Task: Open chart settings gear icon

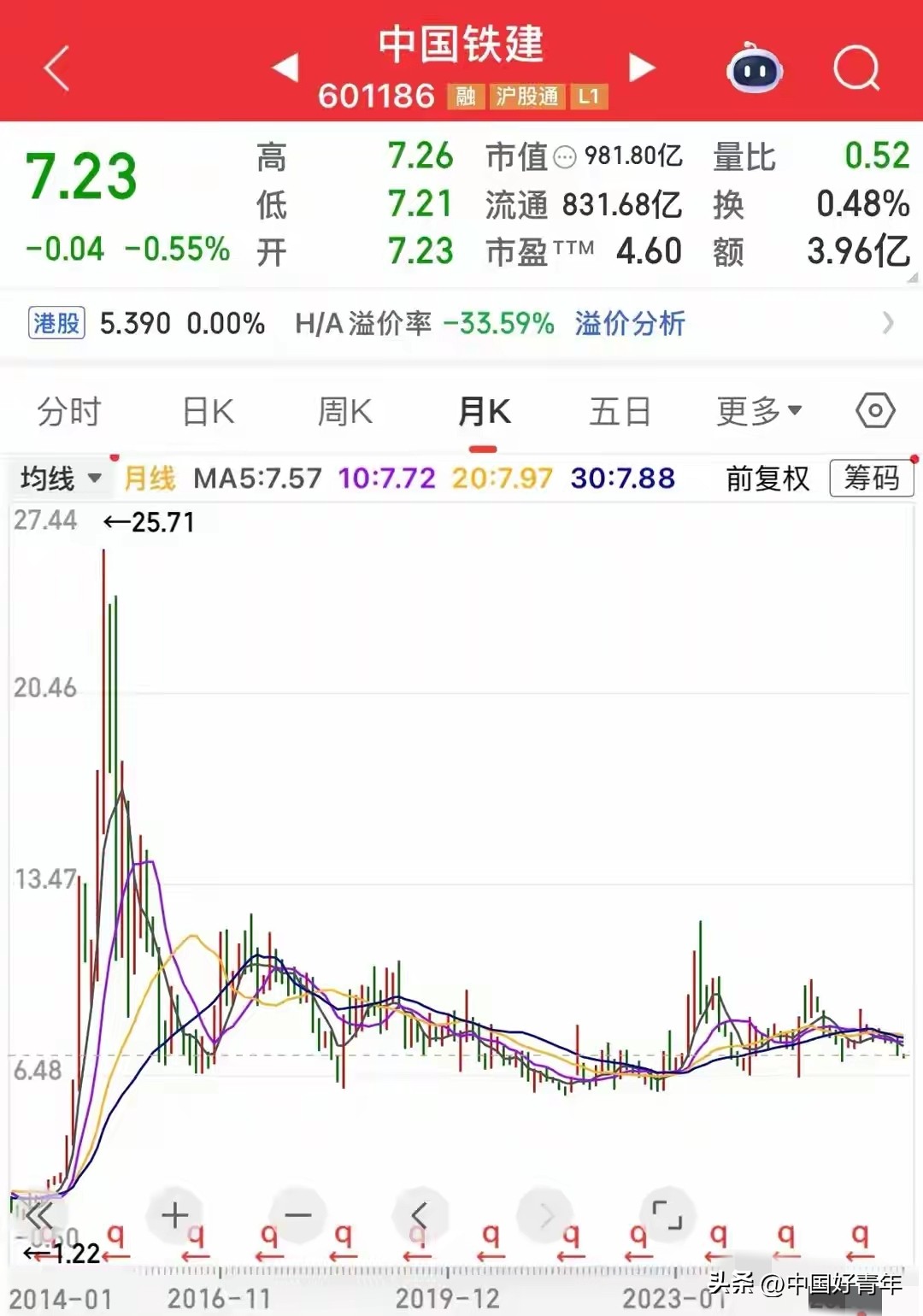Action: pyautogui.click(x=873, y=411)
